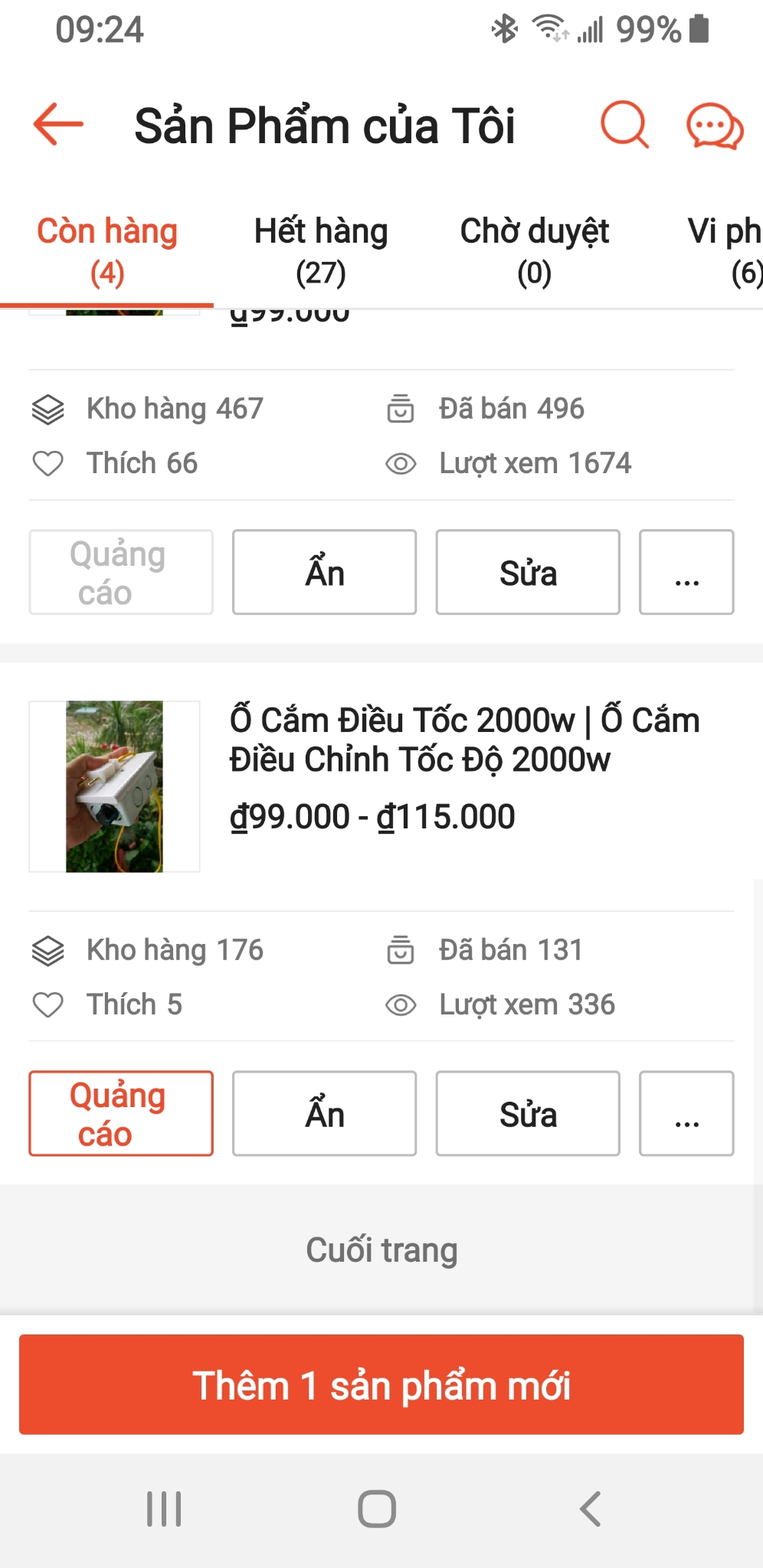Open the Ổ Cắm Điều Tốc 2000w product

[x=464, y=740]
